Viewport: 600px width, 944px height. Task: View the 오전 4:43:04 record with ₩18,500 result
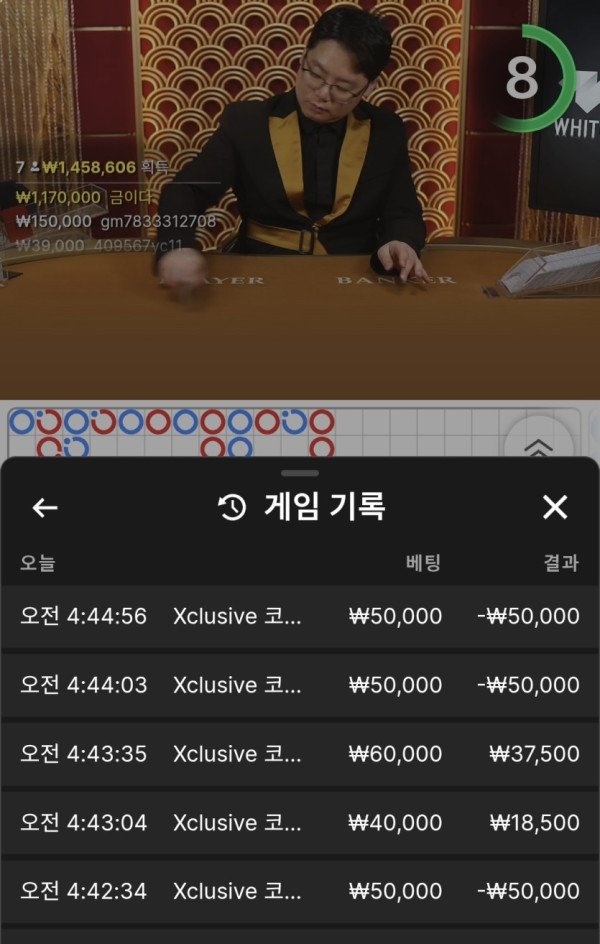click(300, 823)
